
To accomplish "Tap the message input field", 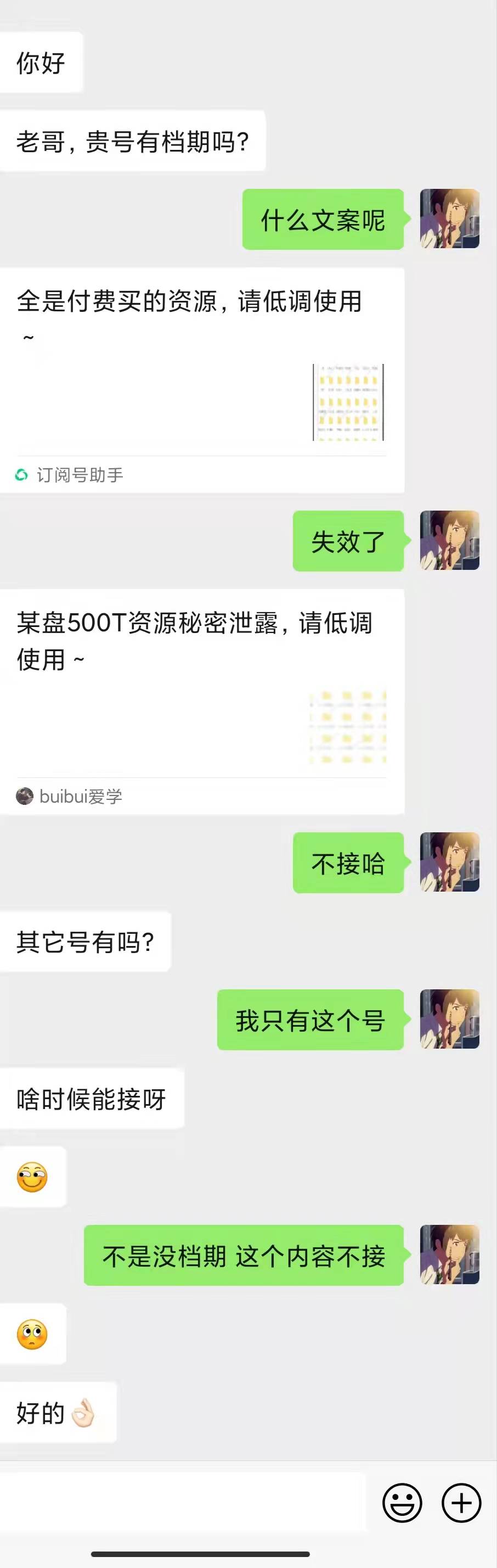I will (183, 1502).
